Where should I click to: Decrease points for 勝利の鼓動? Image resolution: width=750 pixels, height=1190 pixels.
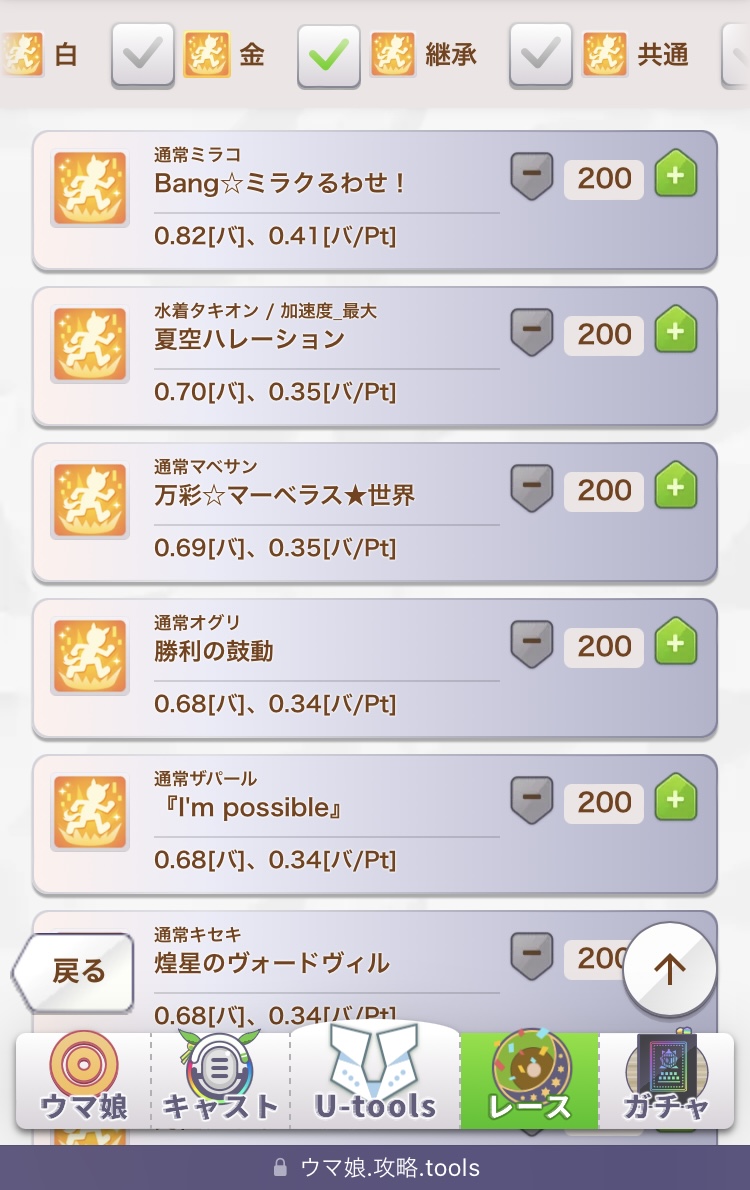pos(532,646)
